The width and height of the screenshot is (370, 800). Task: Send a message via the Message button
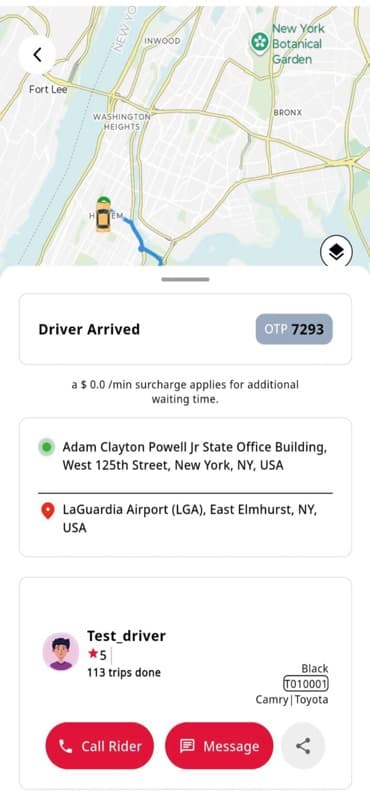[x=219, y=746]
